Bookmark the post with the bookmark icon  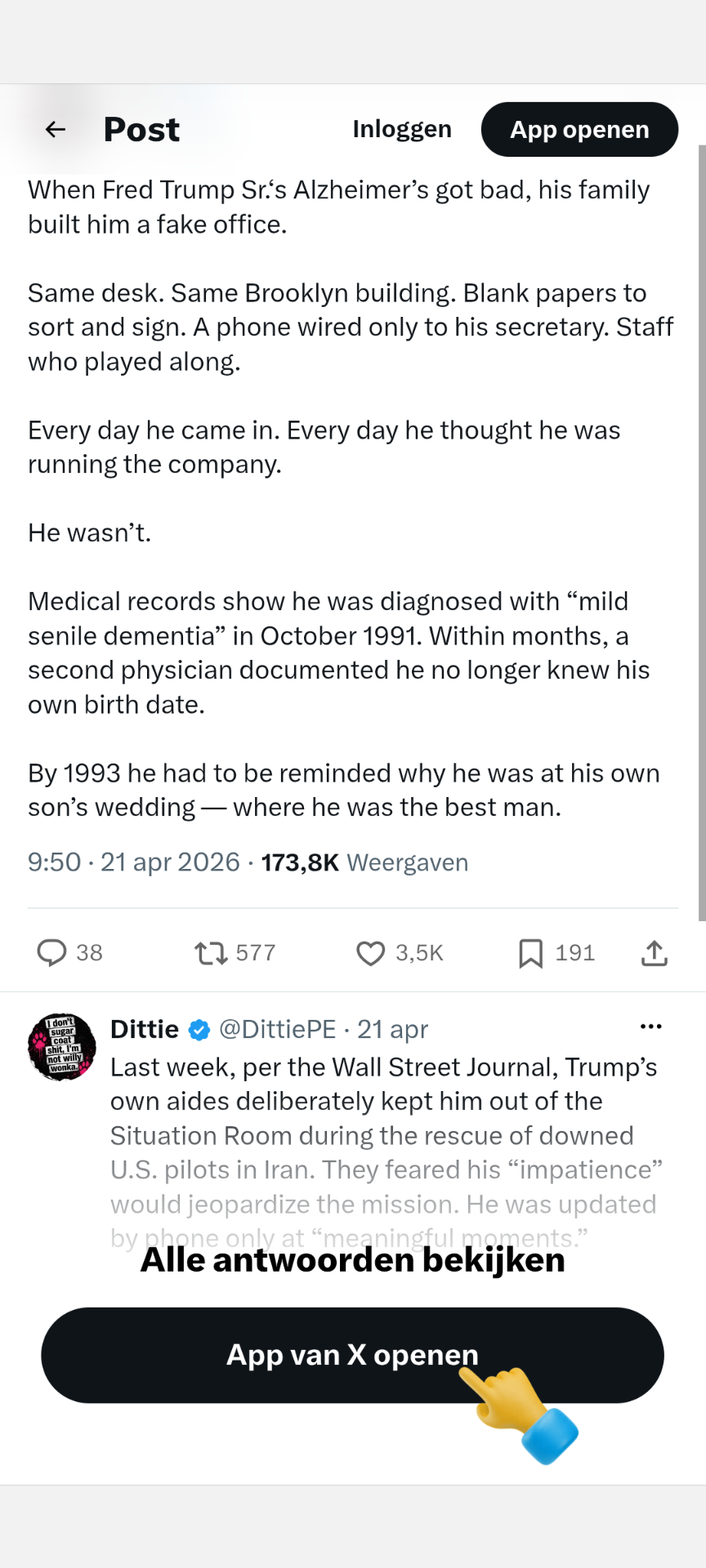tap(530, 953)
